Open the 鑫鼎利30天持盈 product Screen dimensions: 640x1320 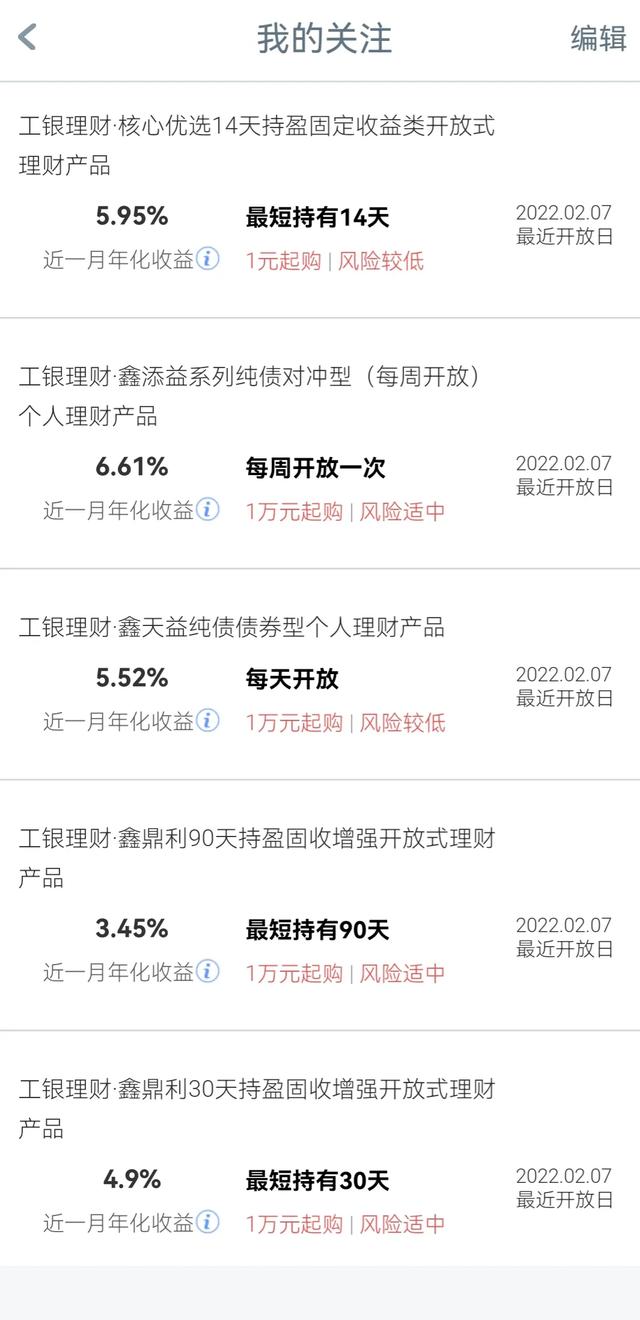320,1149
